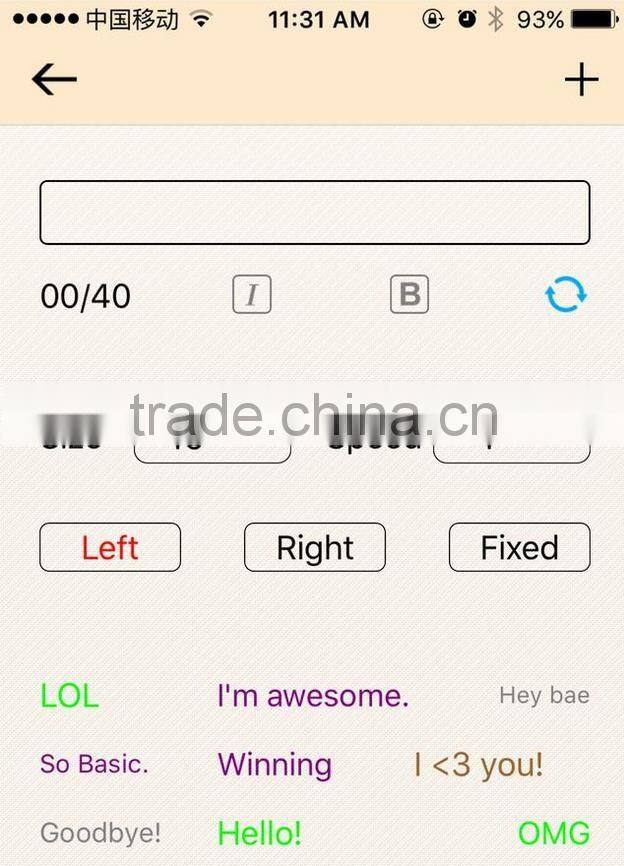
Task: Choose the Winning preset phrase
Action: coord(275,765)
